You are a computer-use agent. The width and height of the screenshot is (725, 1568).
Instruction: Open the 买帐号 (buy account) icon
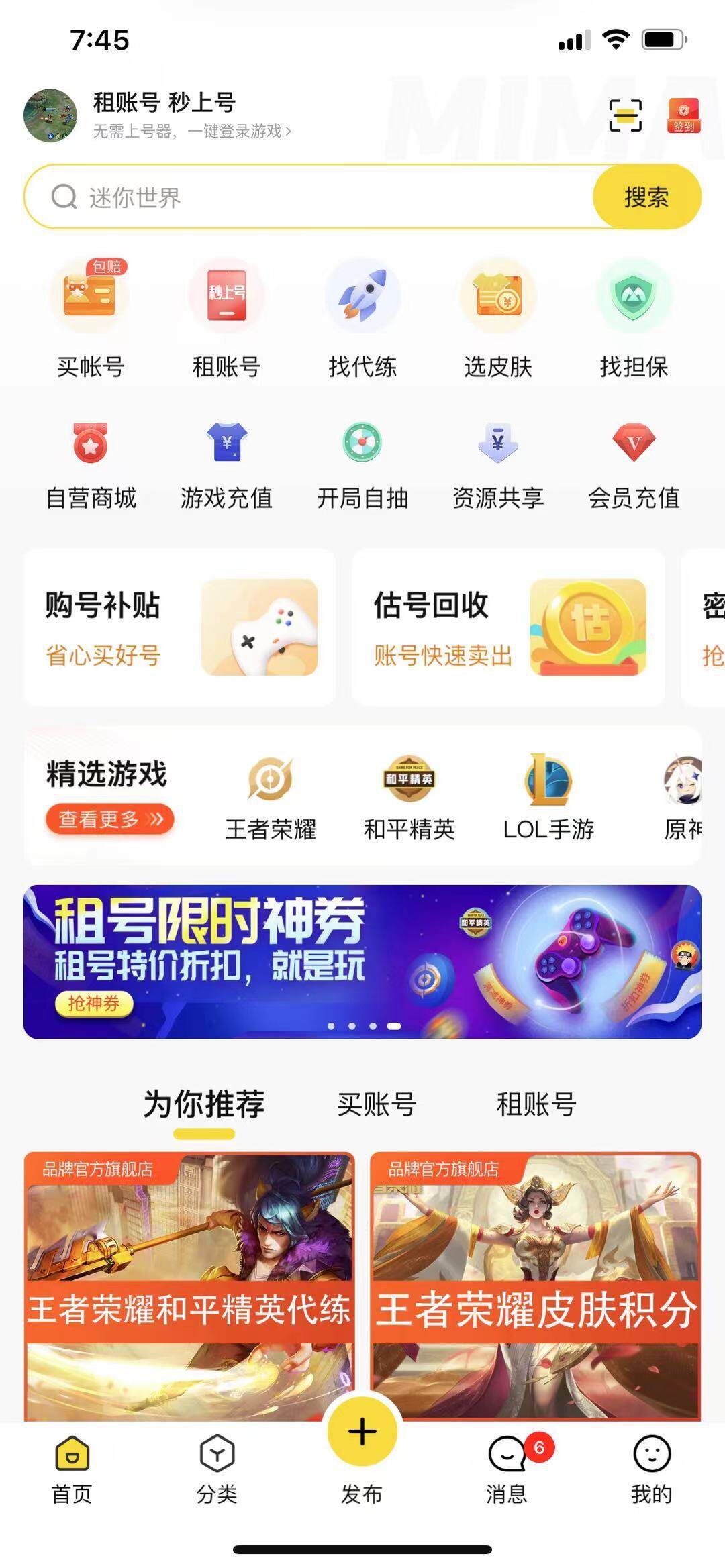tap(91, 297)
